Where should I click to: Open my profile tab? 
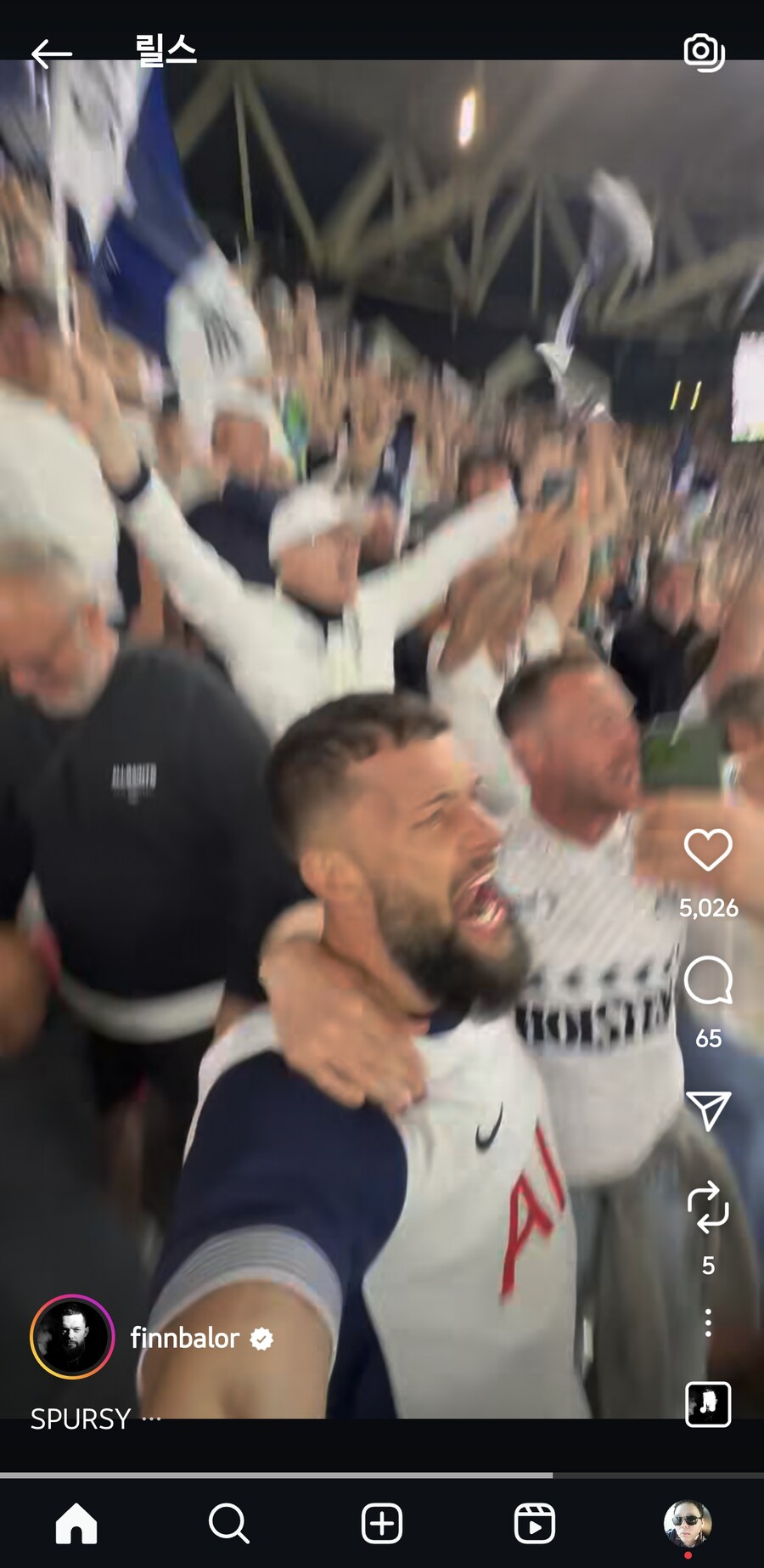(687, 1523)
